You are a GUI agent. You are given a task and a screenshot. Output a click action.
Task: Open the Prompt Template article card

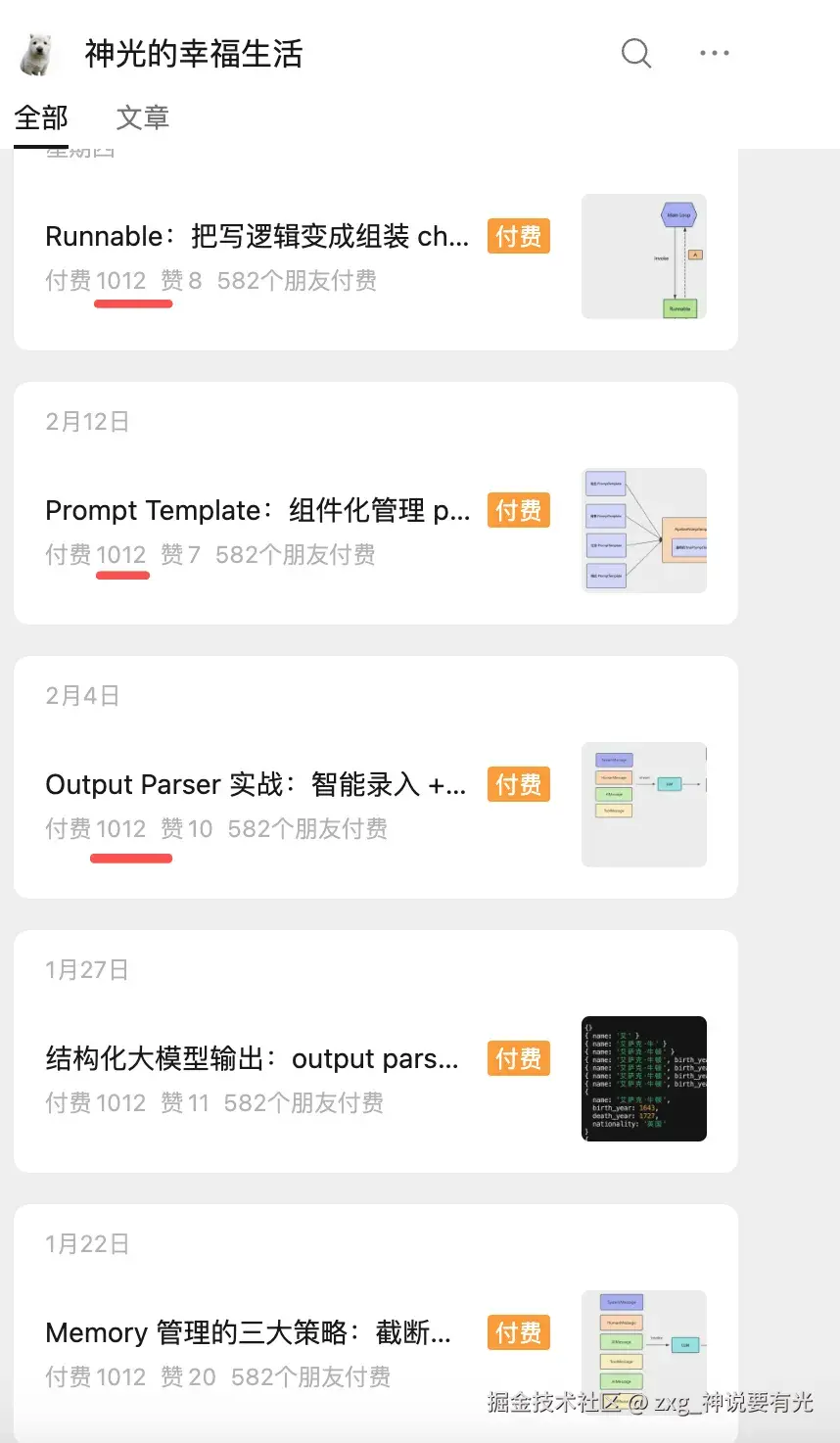[x=257, y=511]
